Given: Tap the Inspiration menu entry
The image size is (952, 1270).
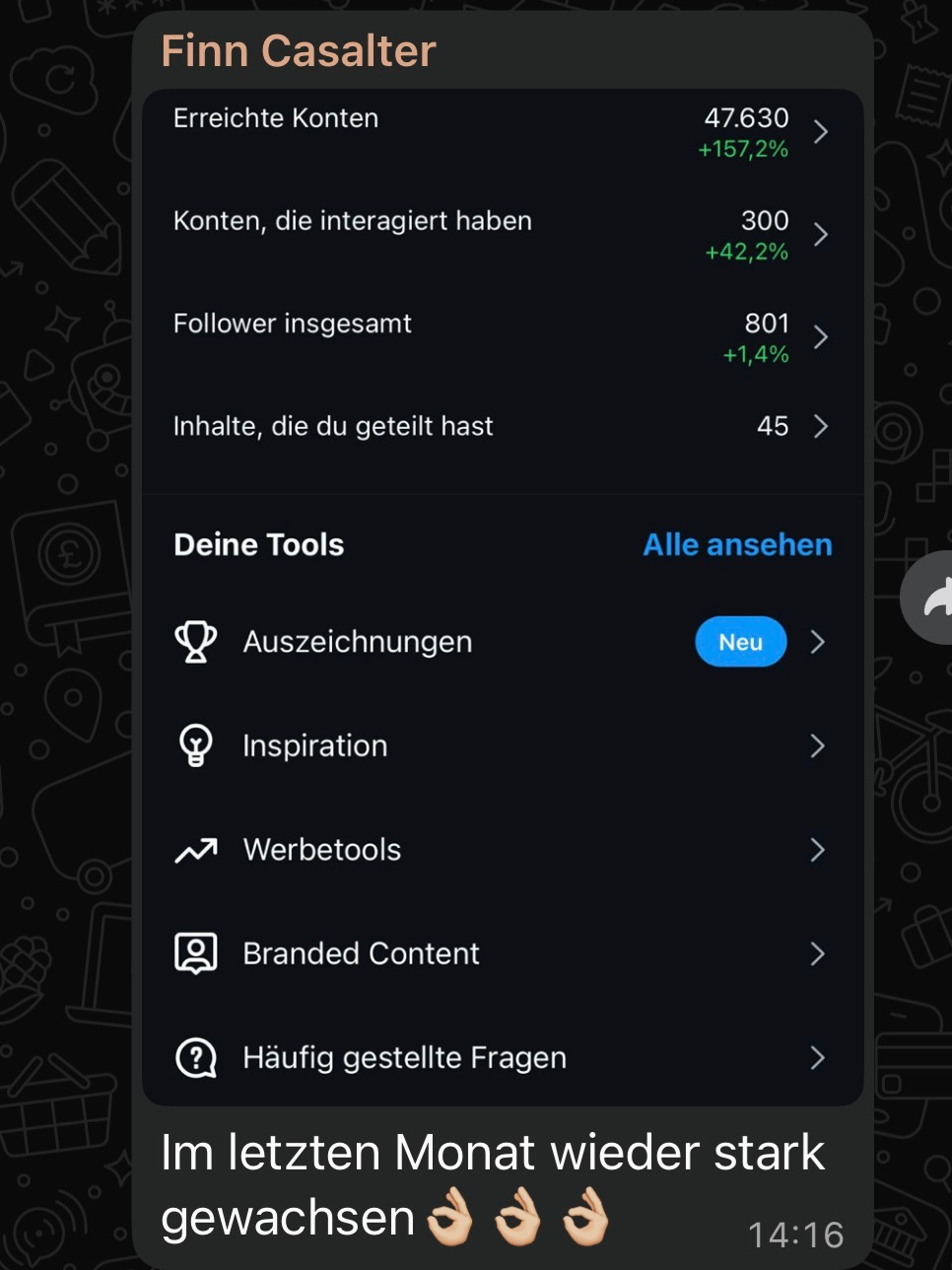Looking at the screenshot, I should (x=314, y=745).
